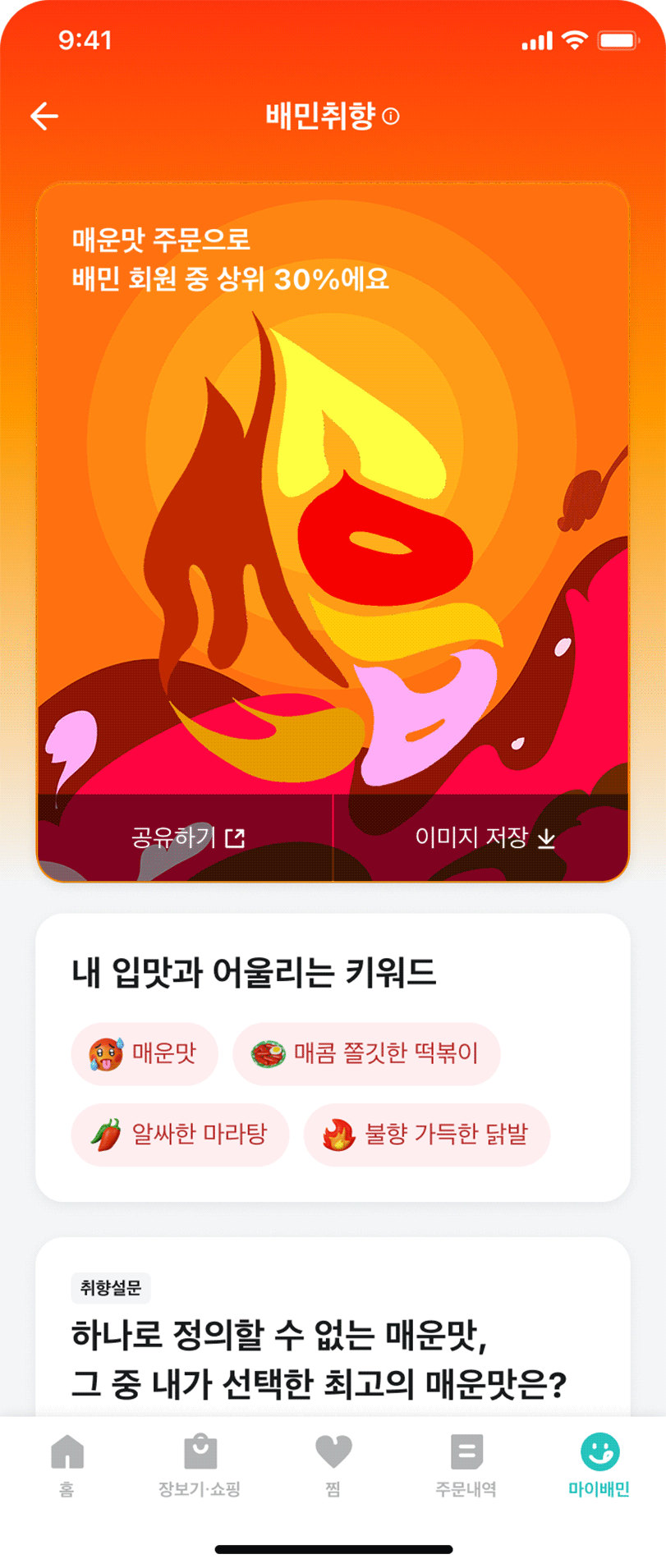Switch to the 홈 tab
Viewport: 666px width, 1568px height.
click(67, 1465)
